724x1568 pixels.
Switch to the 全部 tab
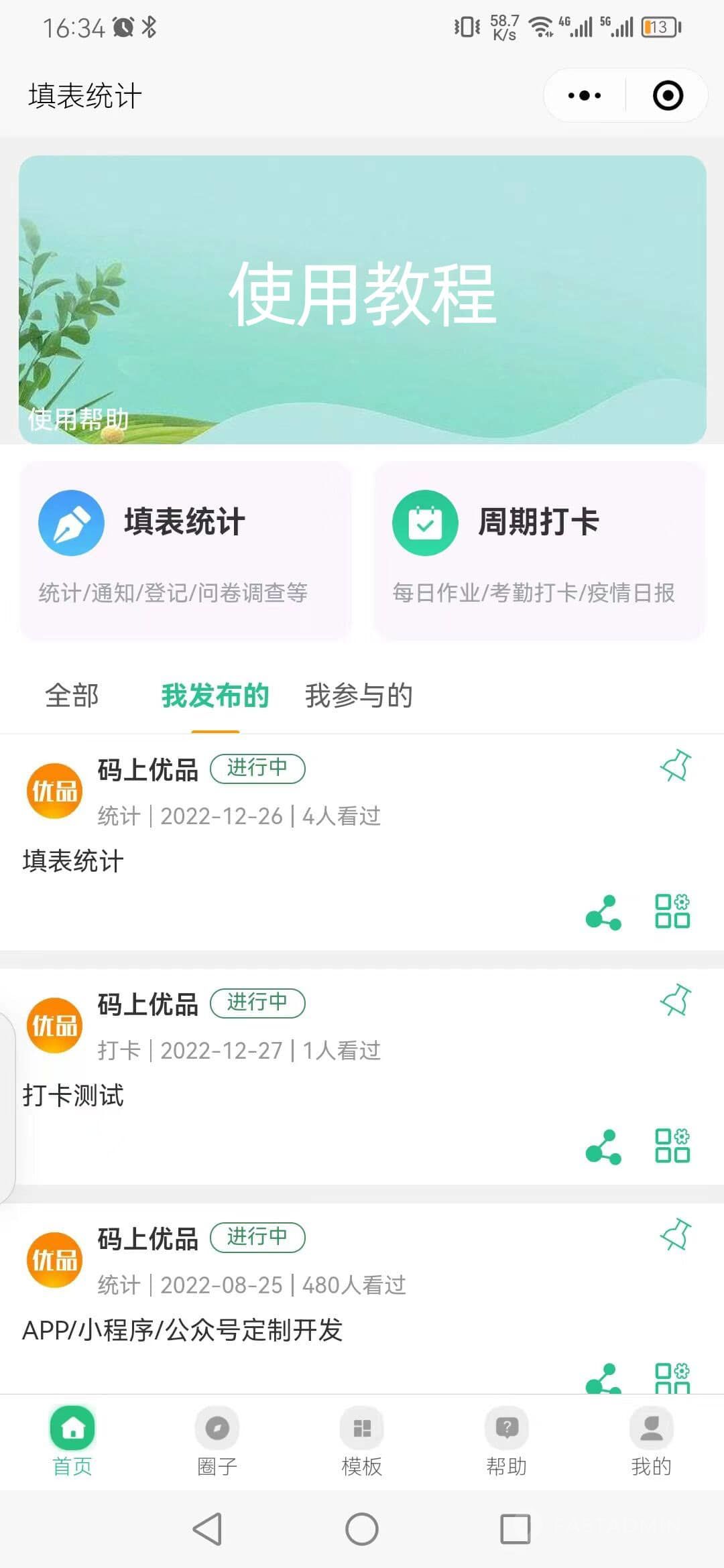click(x=72, y=696)
